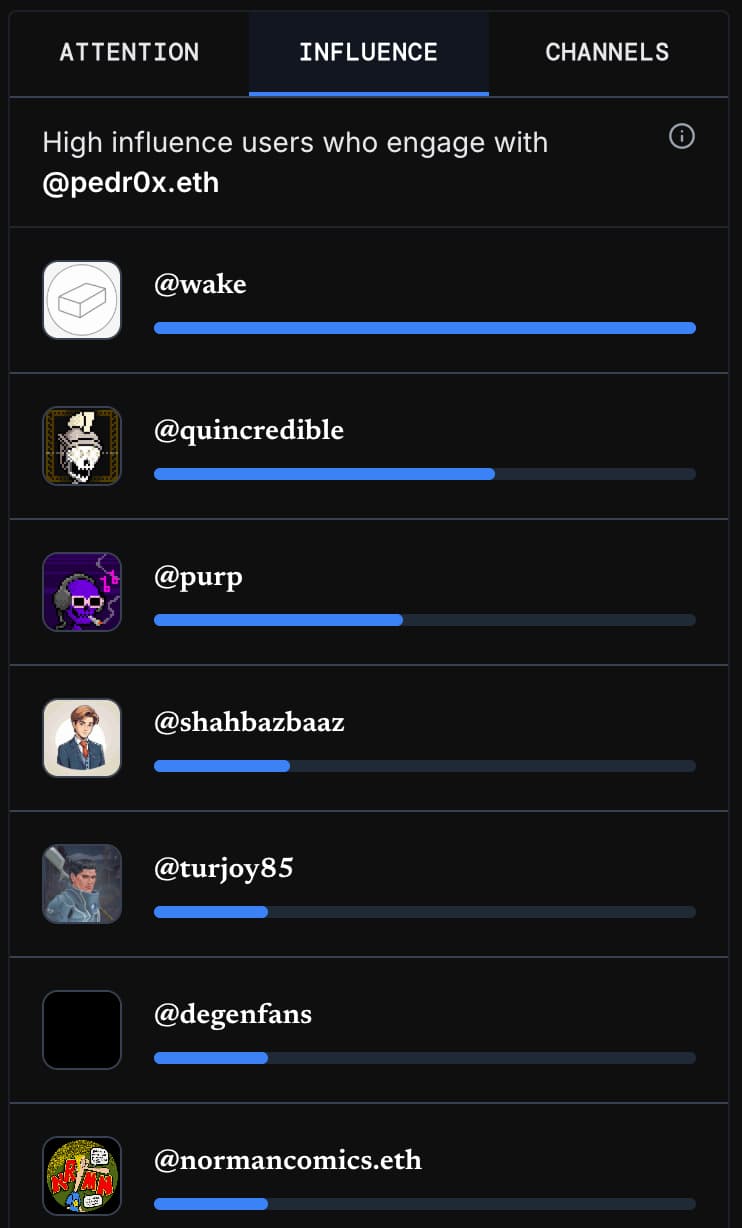Image resolution: width=742 pixels, height=1228 pixels.
Task: Open the Channels tab
Action: point(607,53)
